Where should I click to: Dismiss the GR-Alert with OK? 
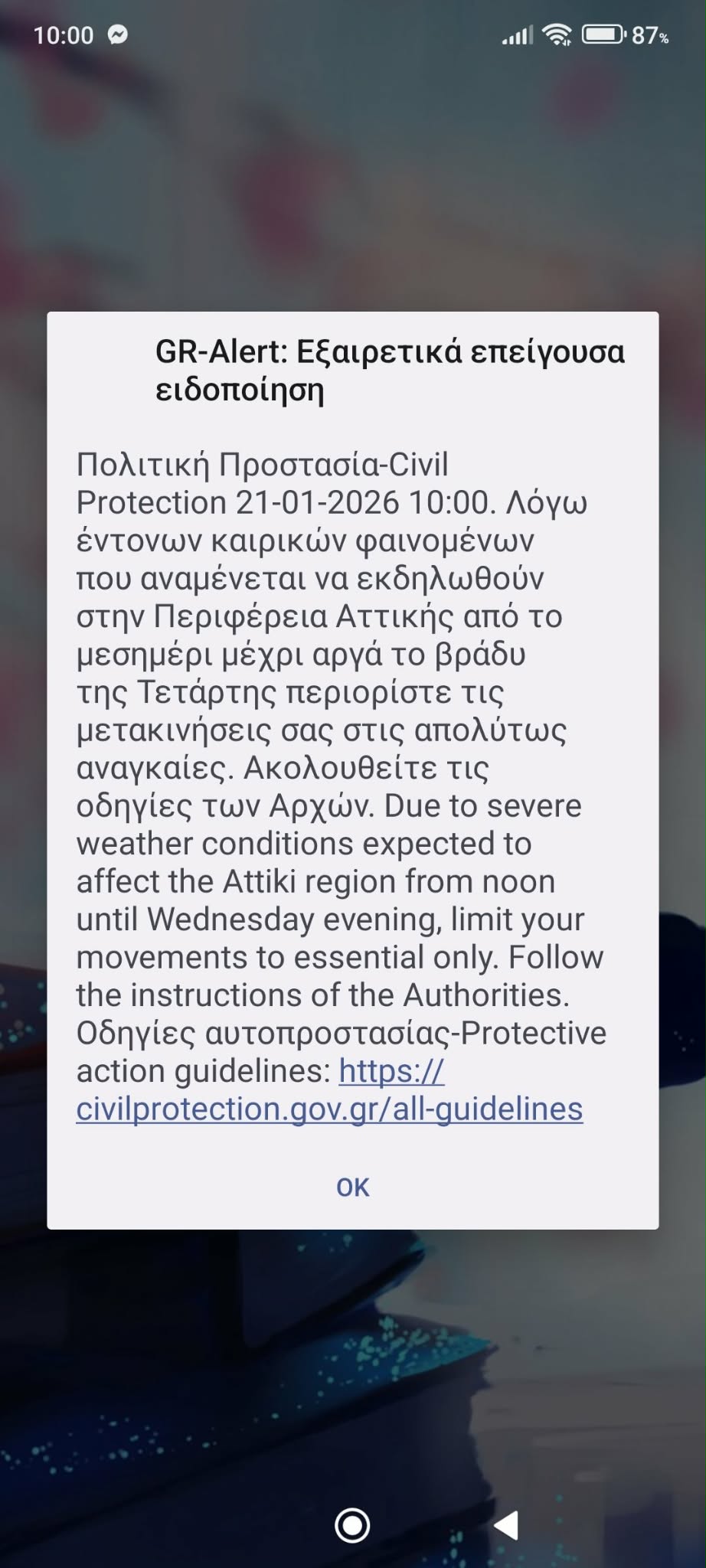coord(352,1187)
